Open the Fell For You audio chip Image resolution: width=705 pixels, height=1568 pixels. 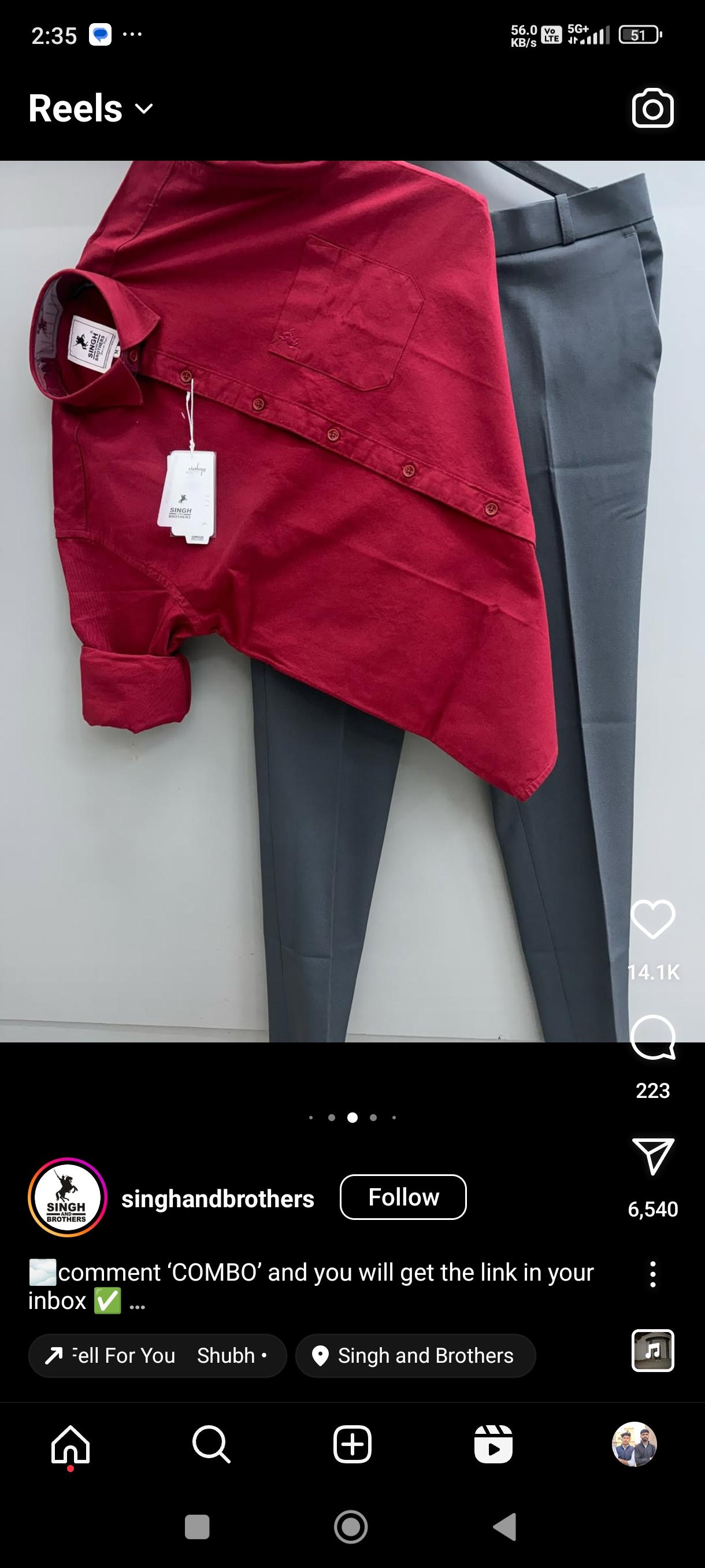click(157, 1356)
